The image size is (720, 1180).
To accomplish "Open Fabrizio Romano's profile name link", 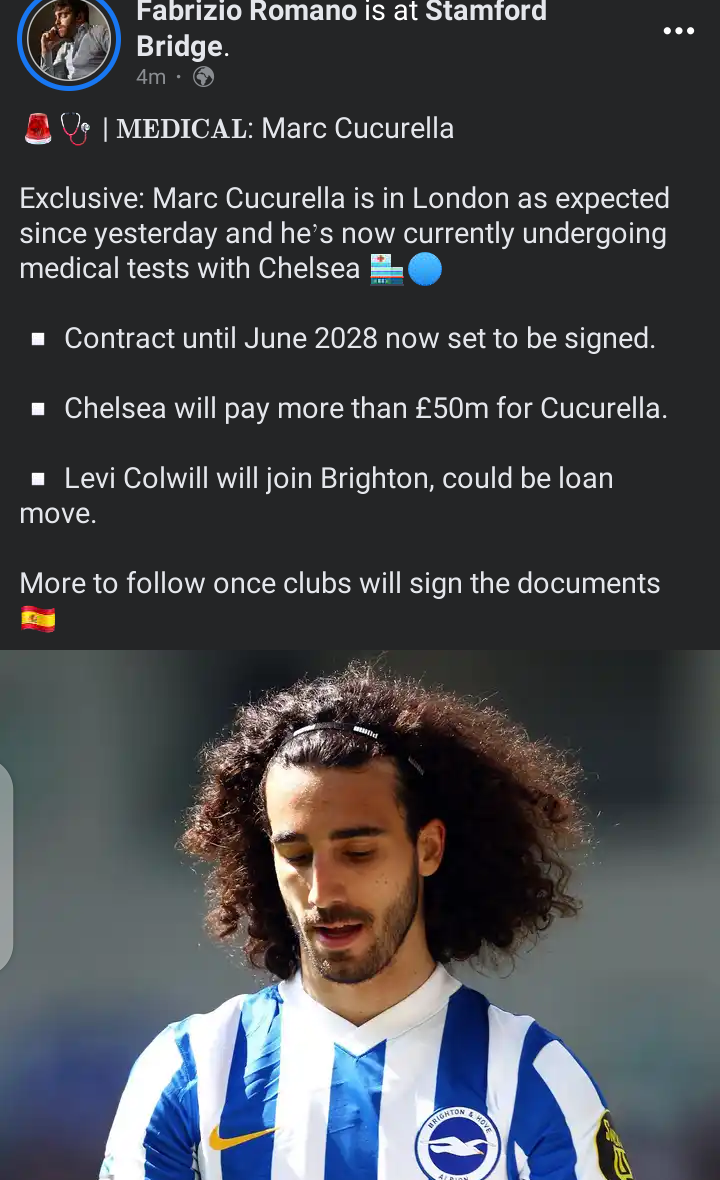I will click(246, 13).
